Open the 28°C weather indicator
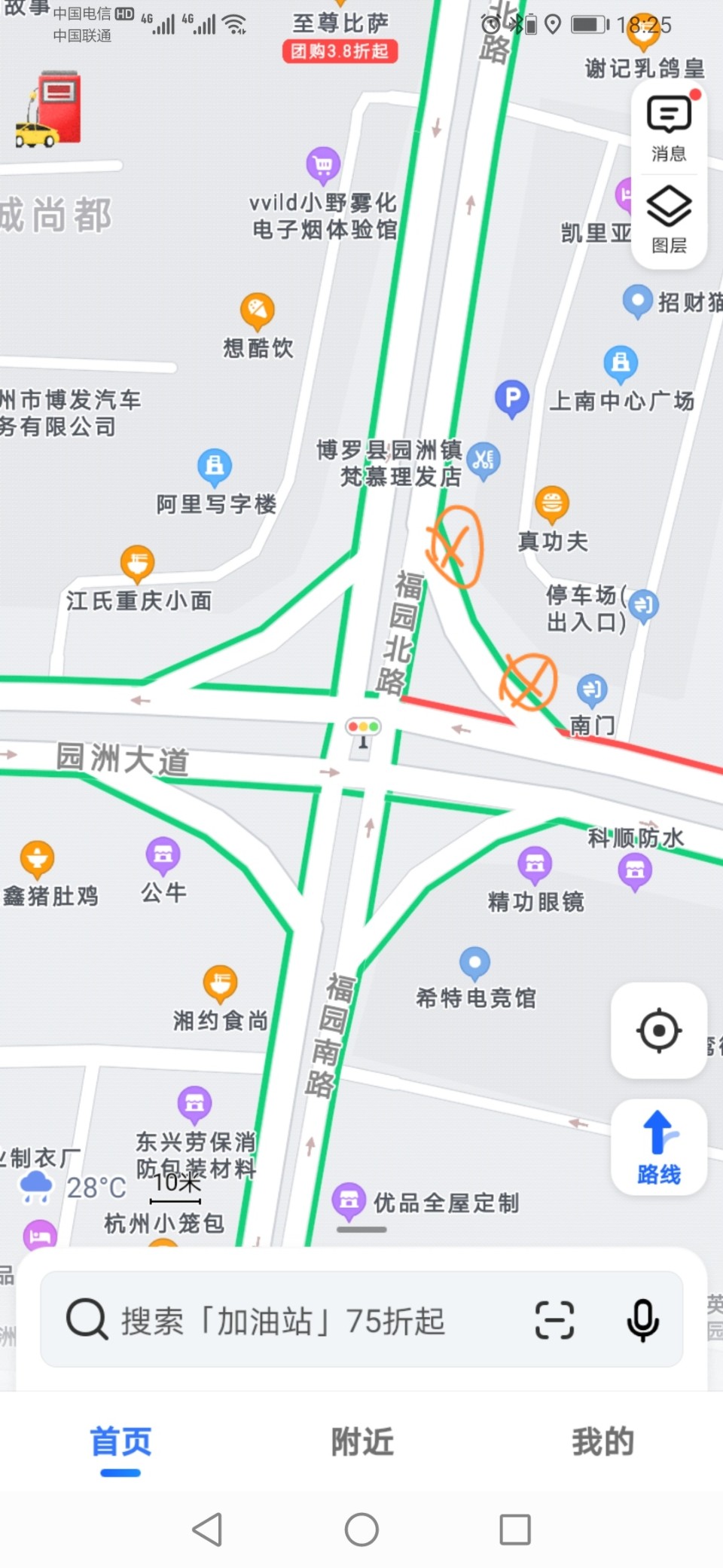 [x=74, y=1187]
